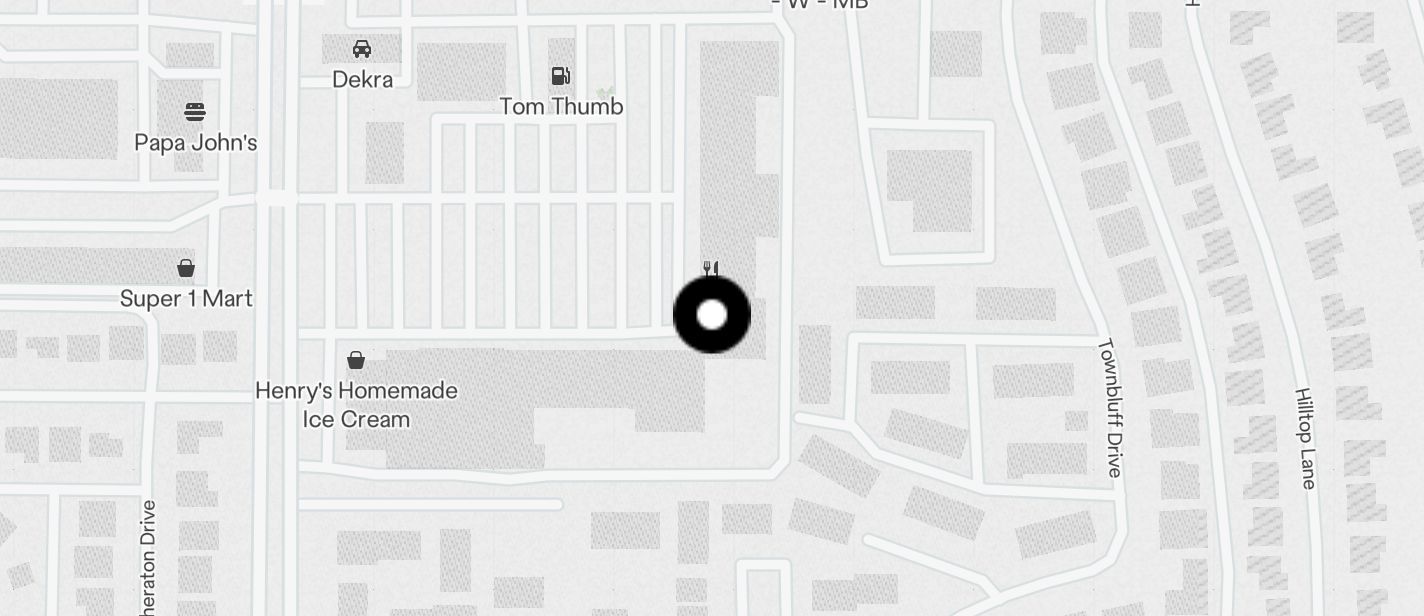Tap the restaurant icon above the pin
Viewport: 1424px width, 616px height.
click(711, 267)
